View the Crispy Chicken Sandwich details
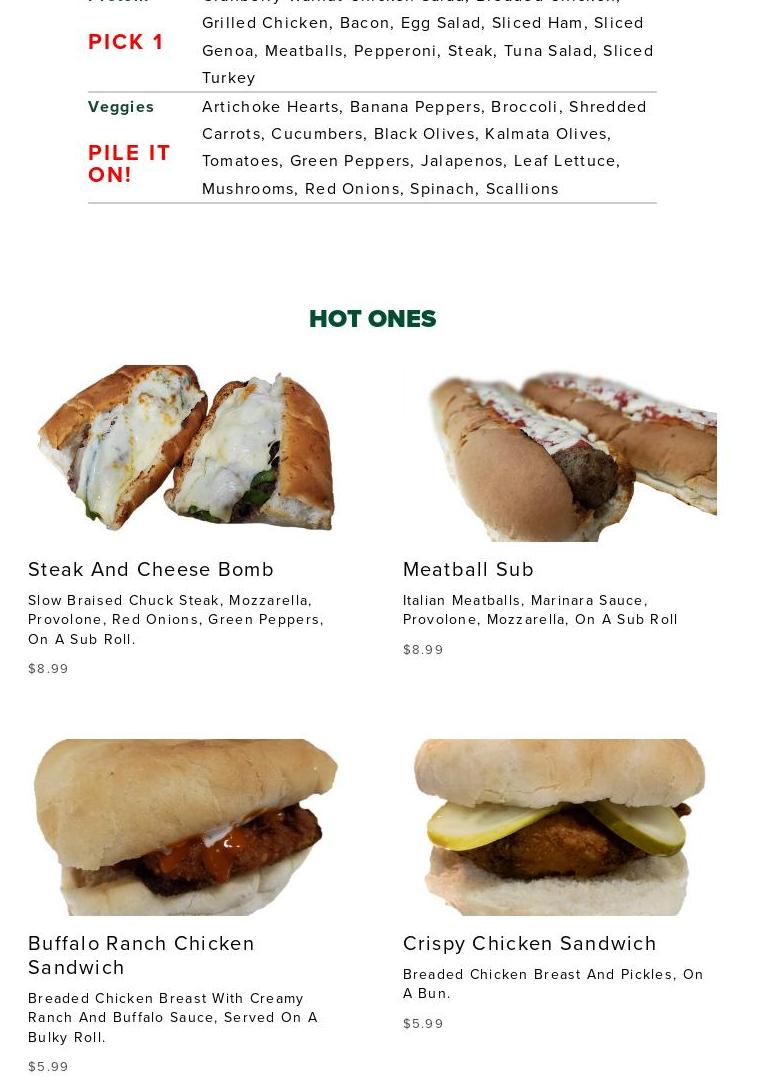 529,943
